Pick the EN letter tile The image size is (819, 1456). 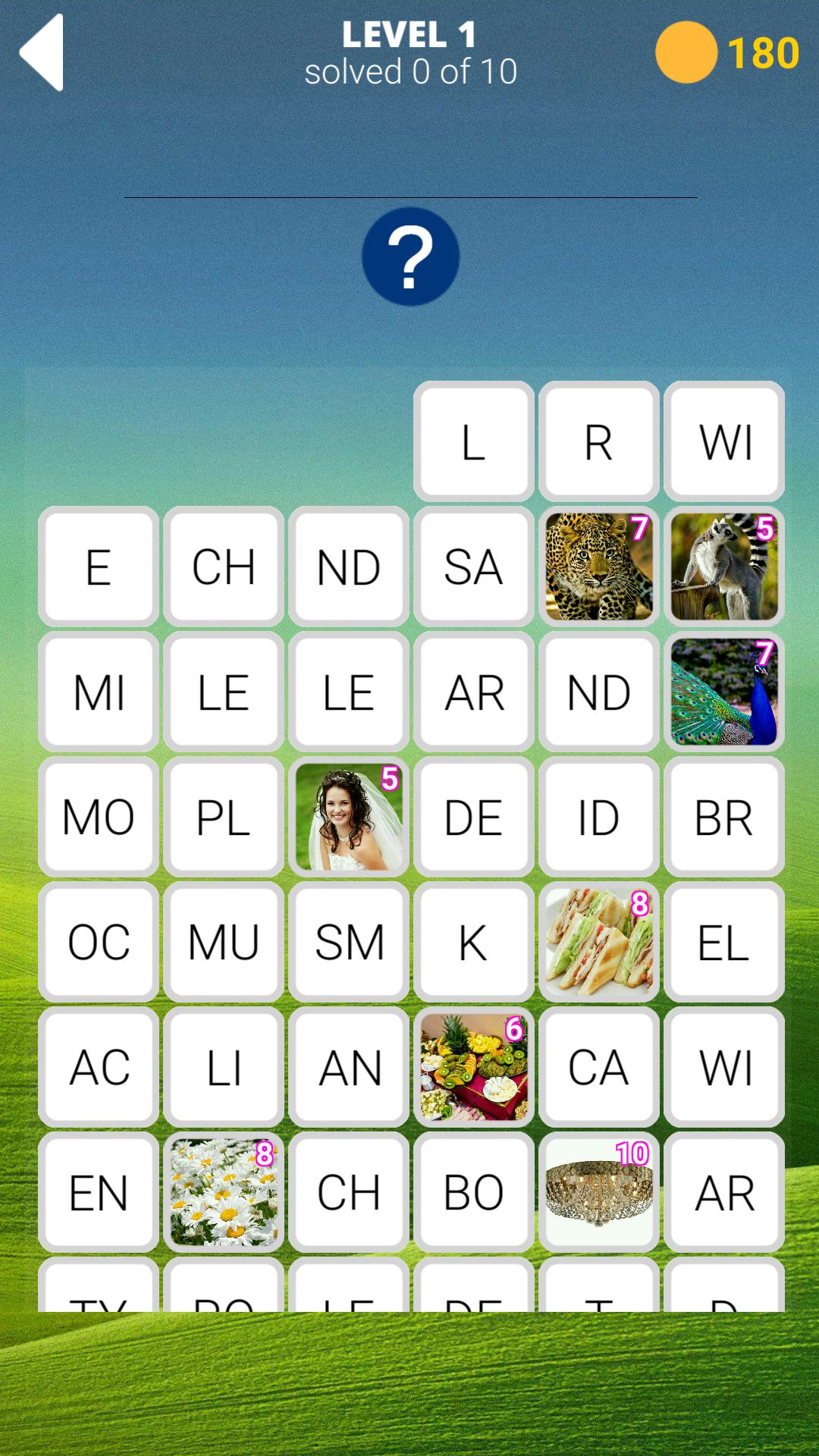pos(99,1192)
